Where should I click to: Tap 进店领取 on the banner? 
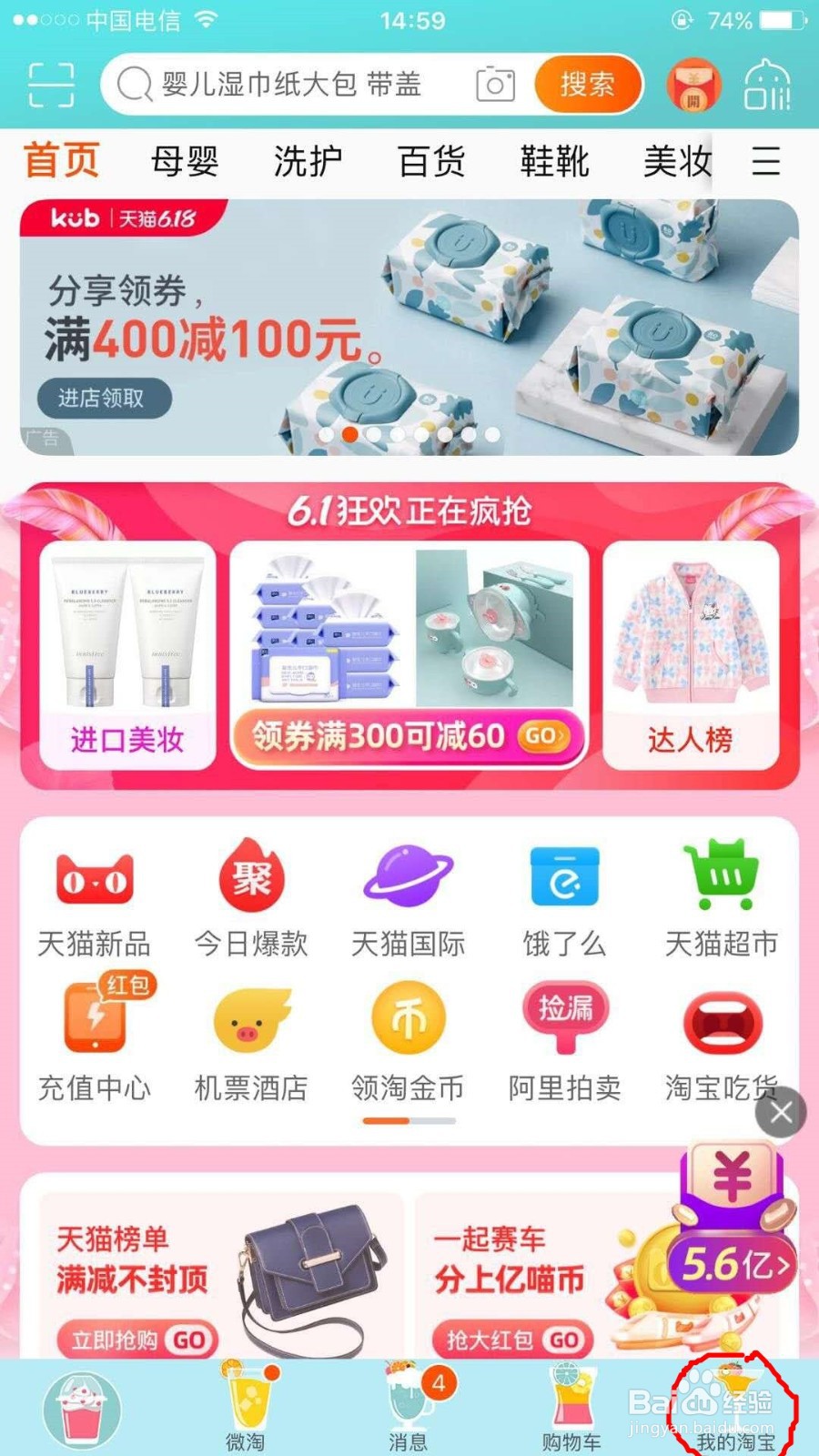coord(103,399)
